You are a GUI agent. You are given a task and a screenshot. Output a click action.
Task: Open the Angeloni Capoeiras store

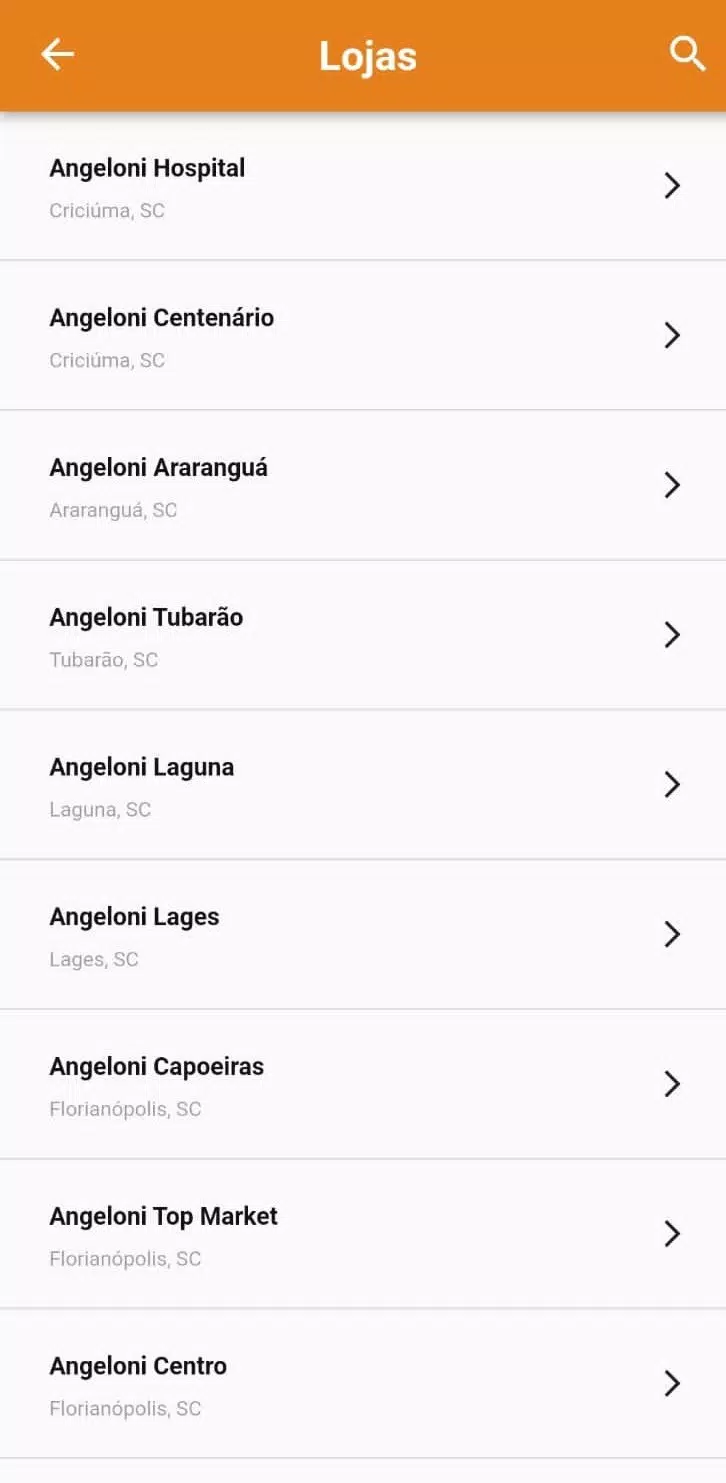[363, 1085]
